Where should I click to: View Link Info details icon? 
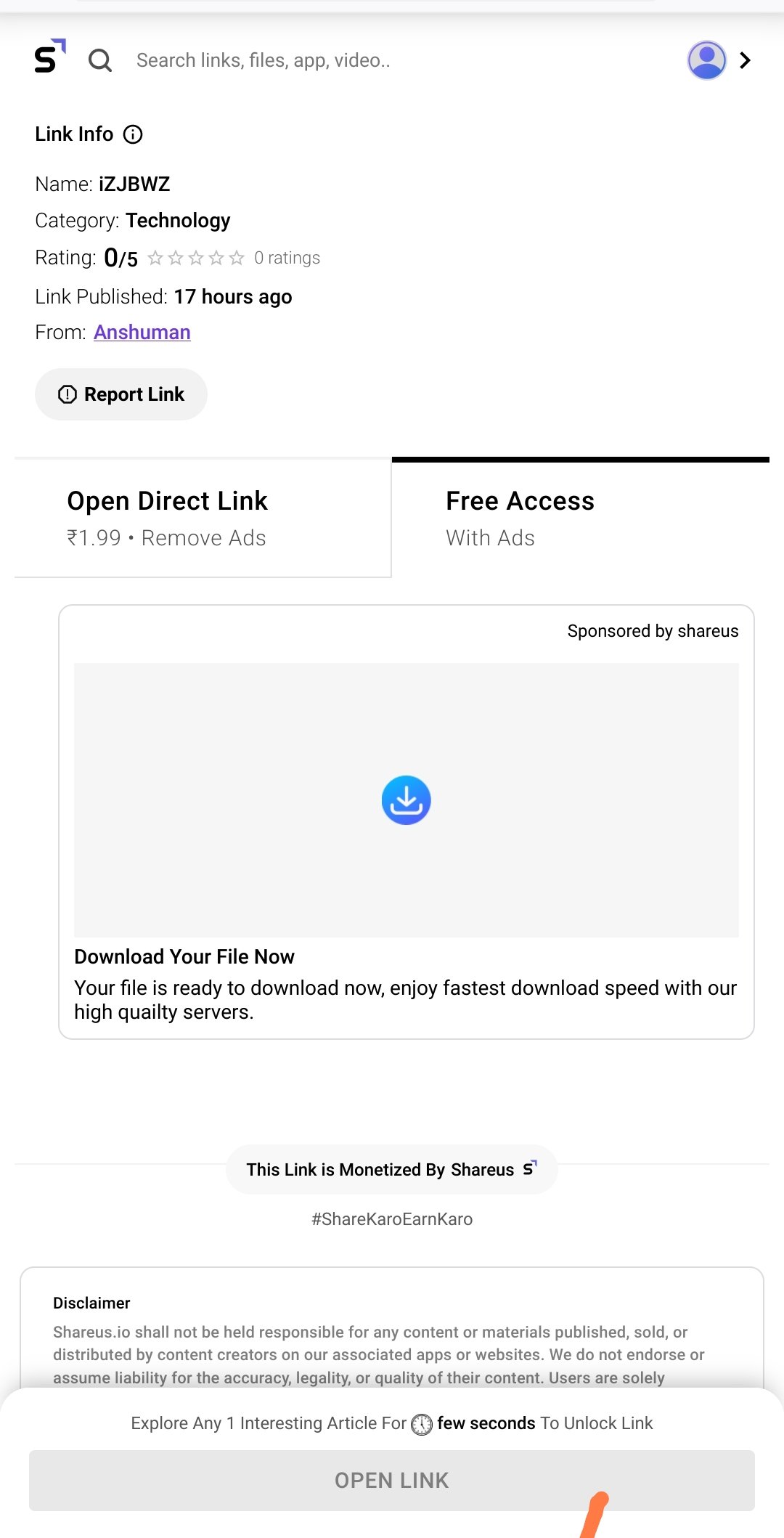tap(133, 134)
